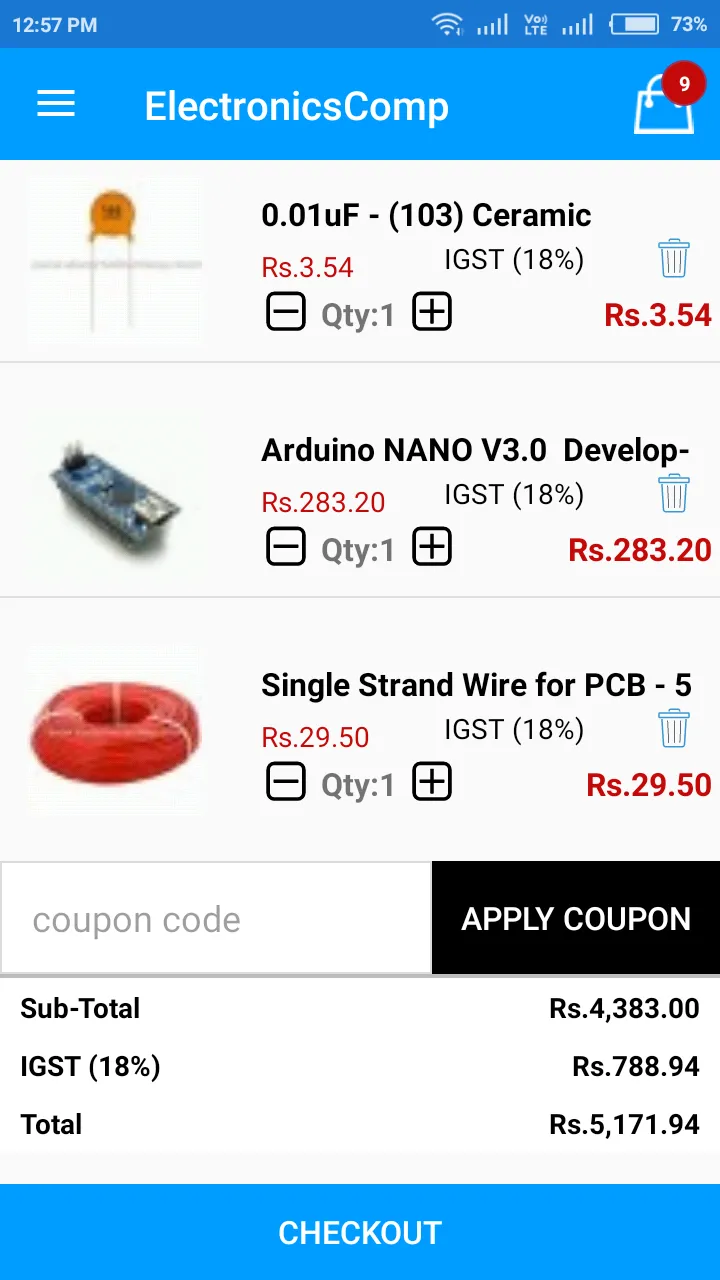720x1280 pixels.
Task: Decrease quantity of the Arduino NANO
Action: click(x=286, y=547)
